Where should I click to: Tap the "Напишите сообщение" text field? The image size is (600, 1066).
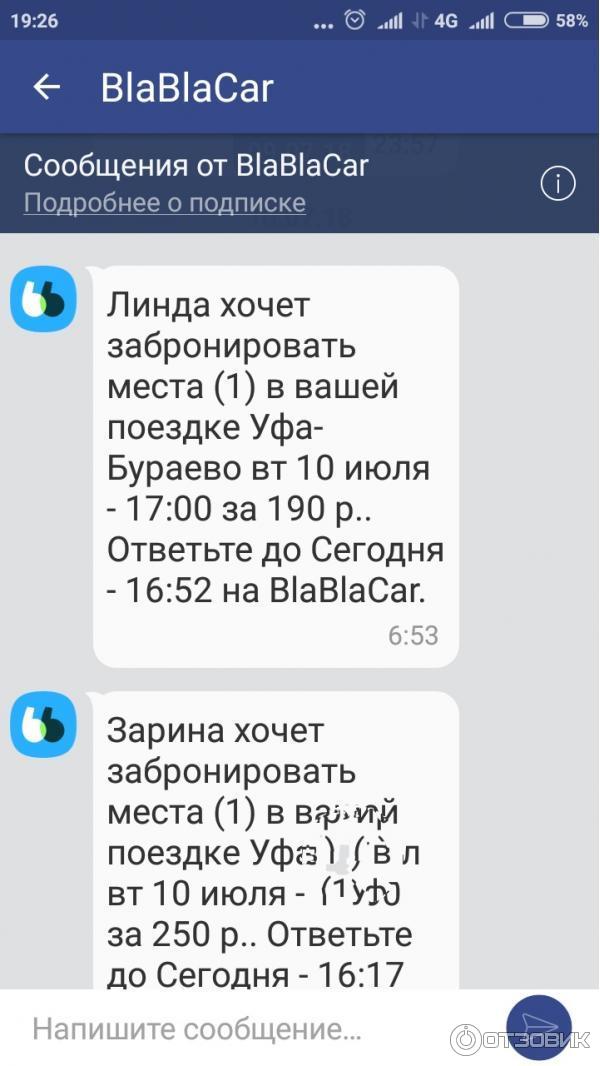tap(250, 1028)
